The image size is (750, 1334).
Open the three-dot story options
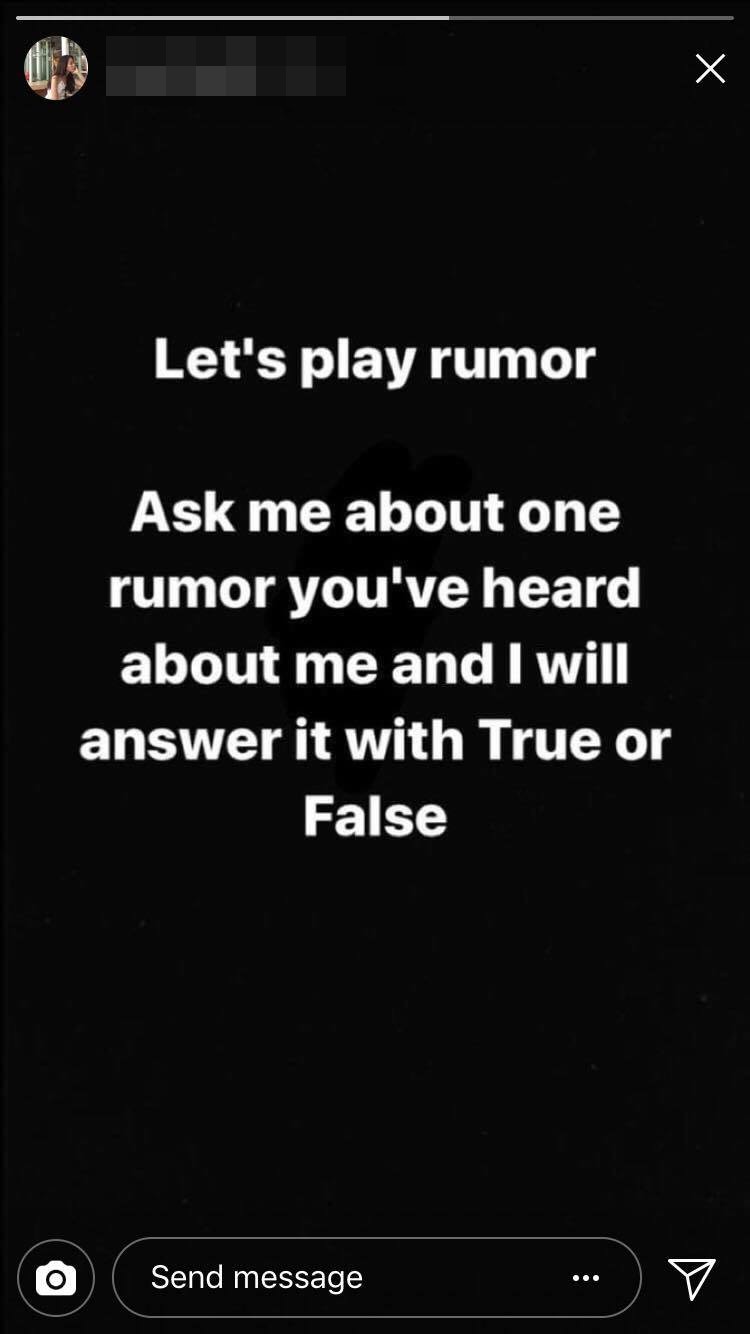click(x=586, y=1277)
